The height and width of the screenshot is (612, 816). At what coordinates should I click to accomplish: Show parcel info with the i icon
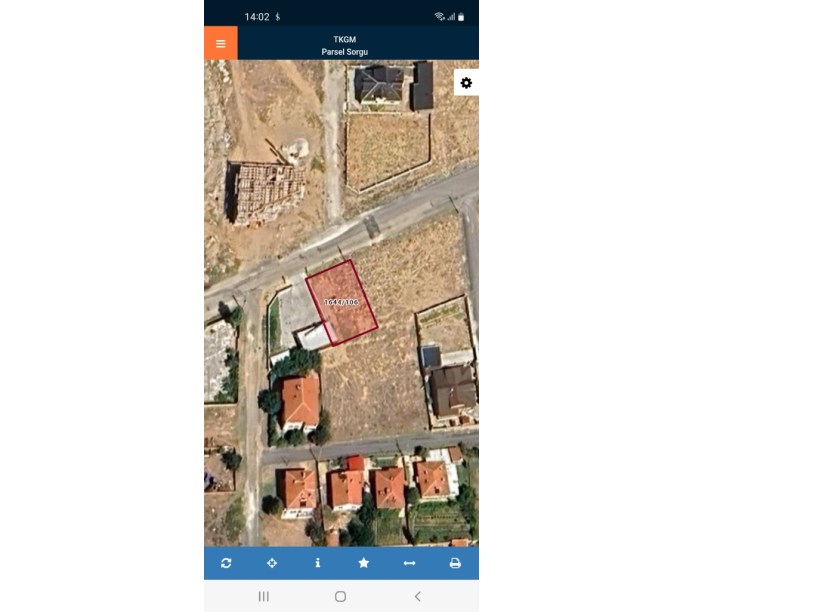pos(318,563)
